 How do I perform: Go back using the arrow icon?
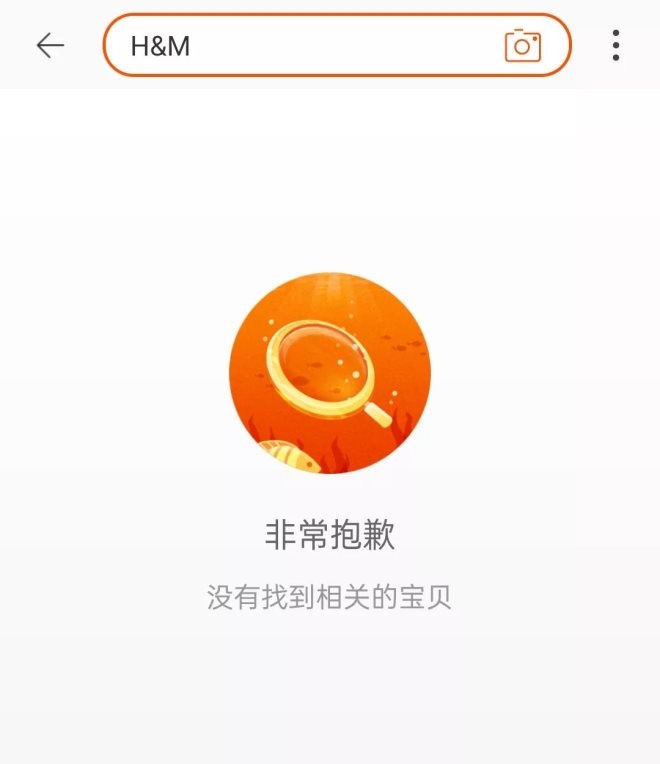pyautogui.click(x=50, y=45)
